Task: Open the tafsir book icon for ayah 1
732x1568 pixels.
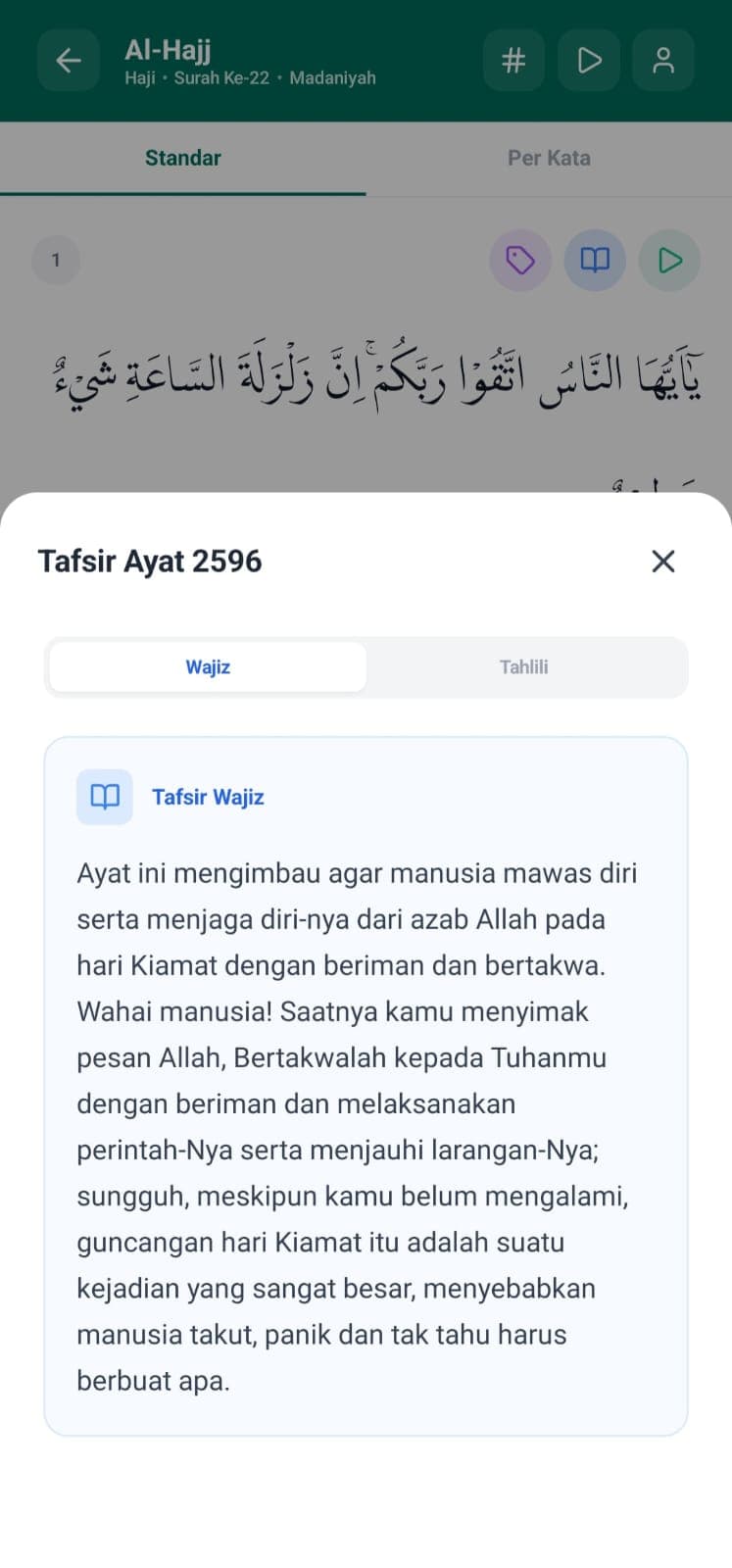Action: [x=595, y=261]
